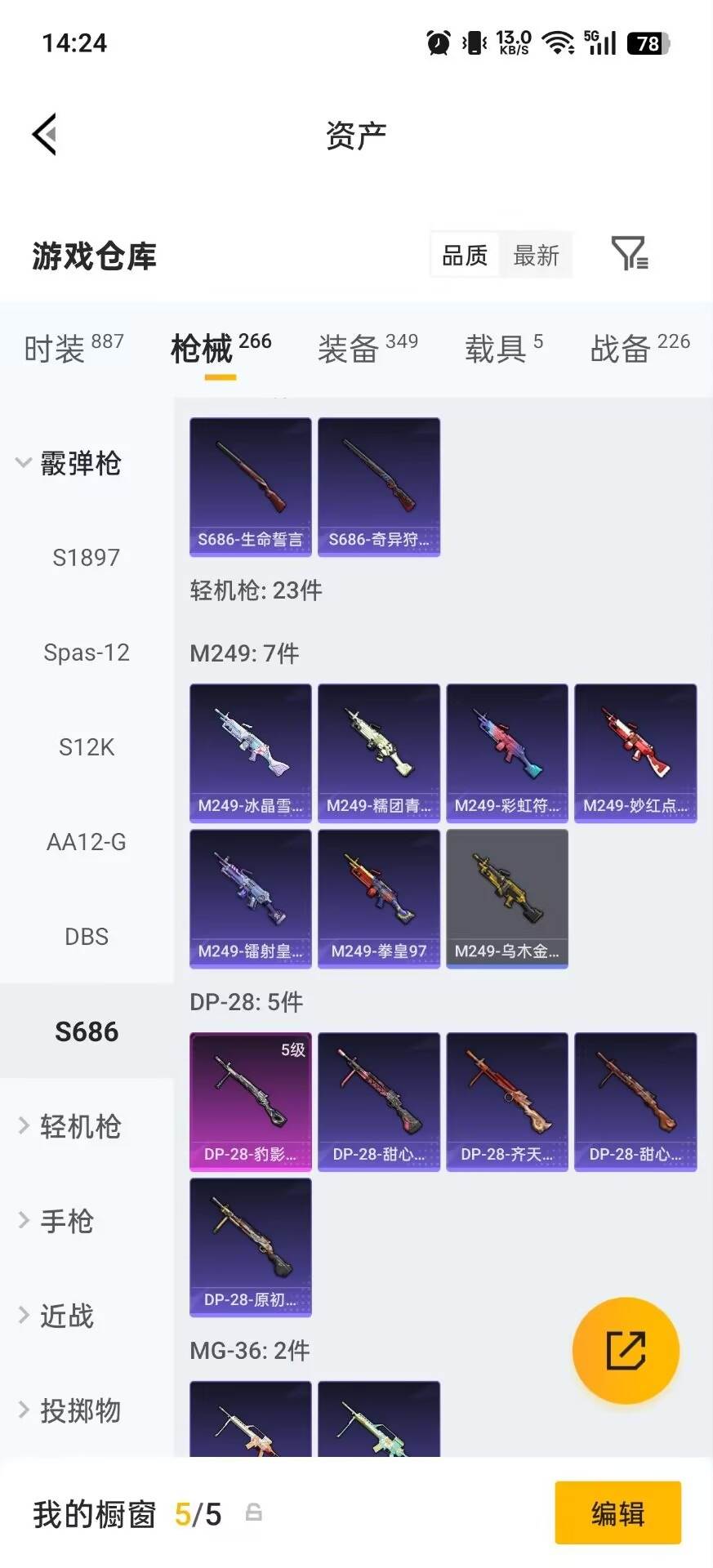The height and width of the screenshot is (1568, 713).
Task: Tap the orange share floating button
Action: 626,1350
